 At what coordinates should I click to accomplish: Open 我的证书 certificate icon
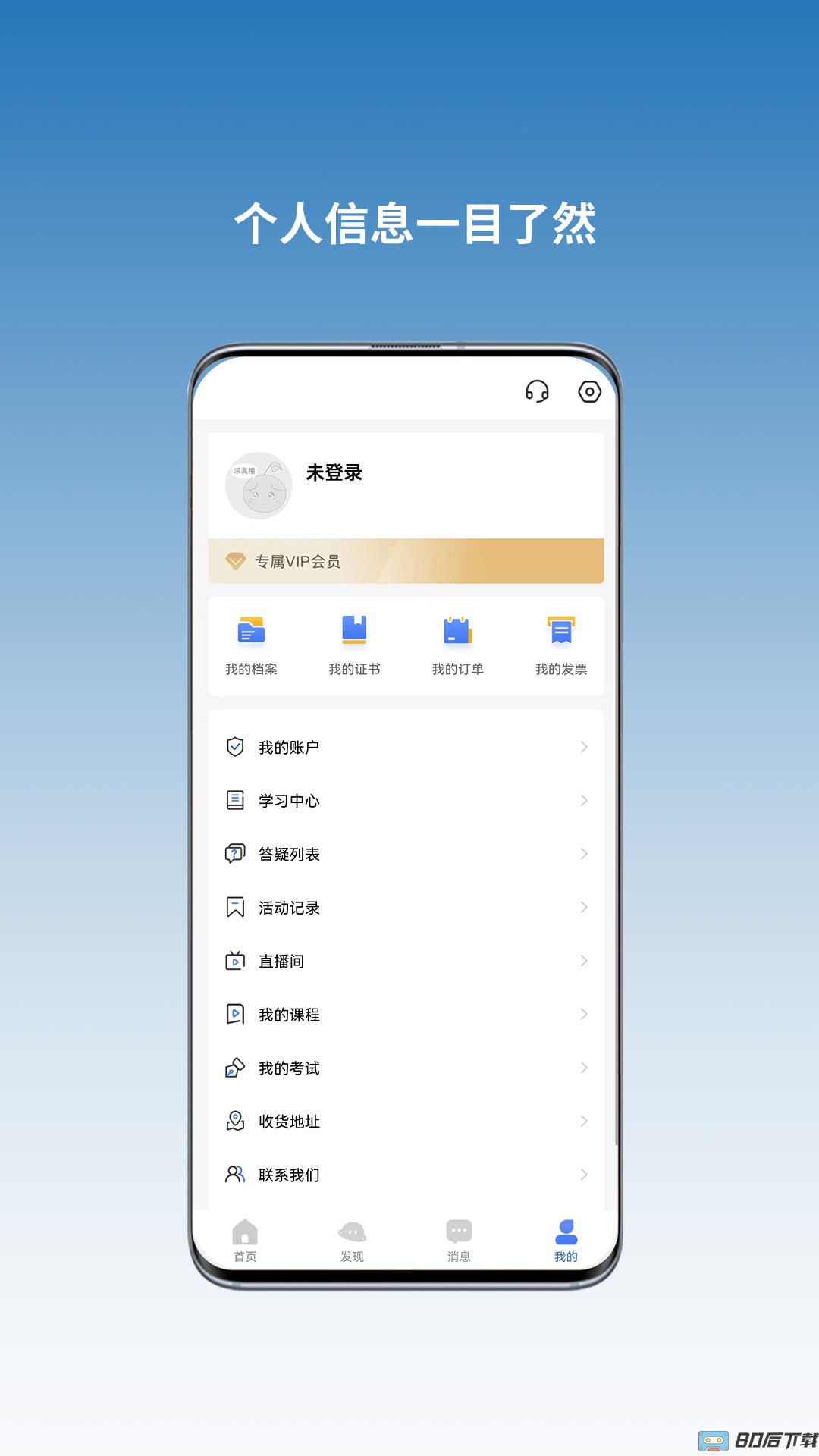pos(355,630)
